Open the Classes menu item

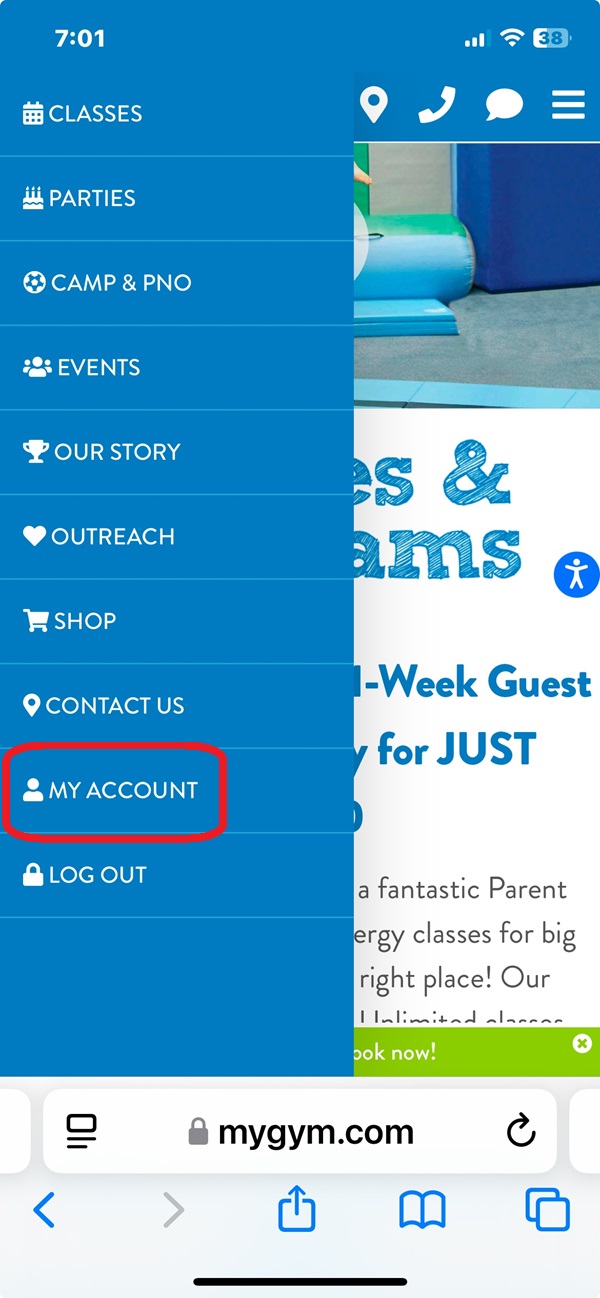coord(84,114)
